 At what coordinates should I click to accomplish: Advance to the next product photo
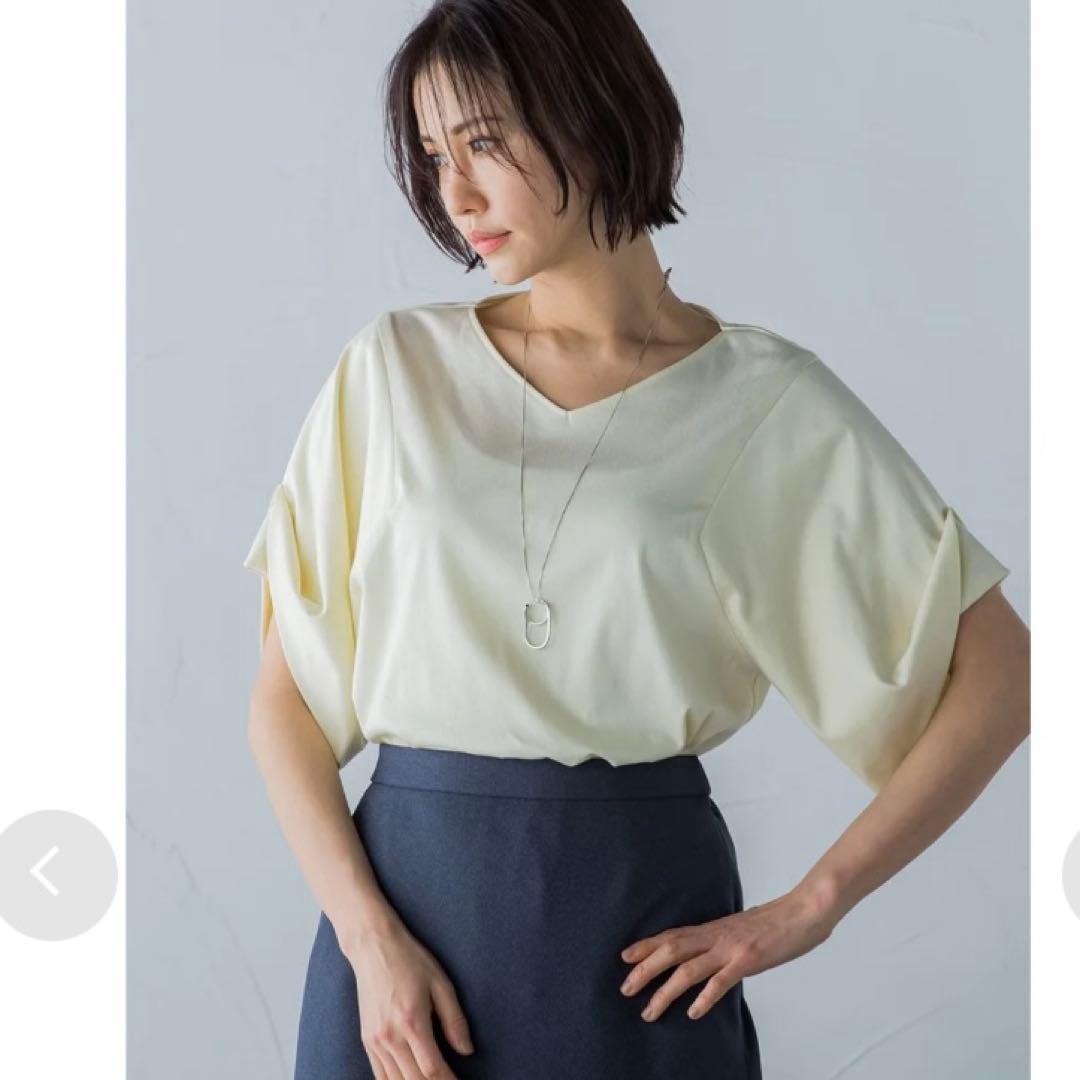pyautogui.click(x=1071, y=875)
